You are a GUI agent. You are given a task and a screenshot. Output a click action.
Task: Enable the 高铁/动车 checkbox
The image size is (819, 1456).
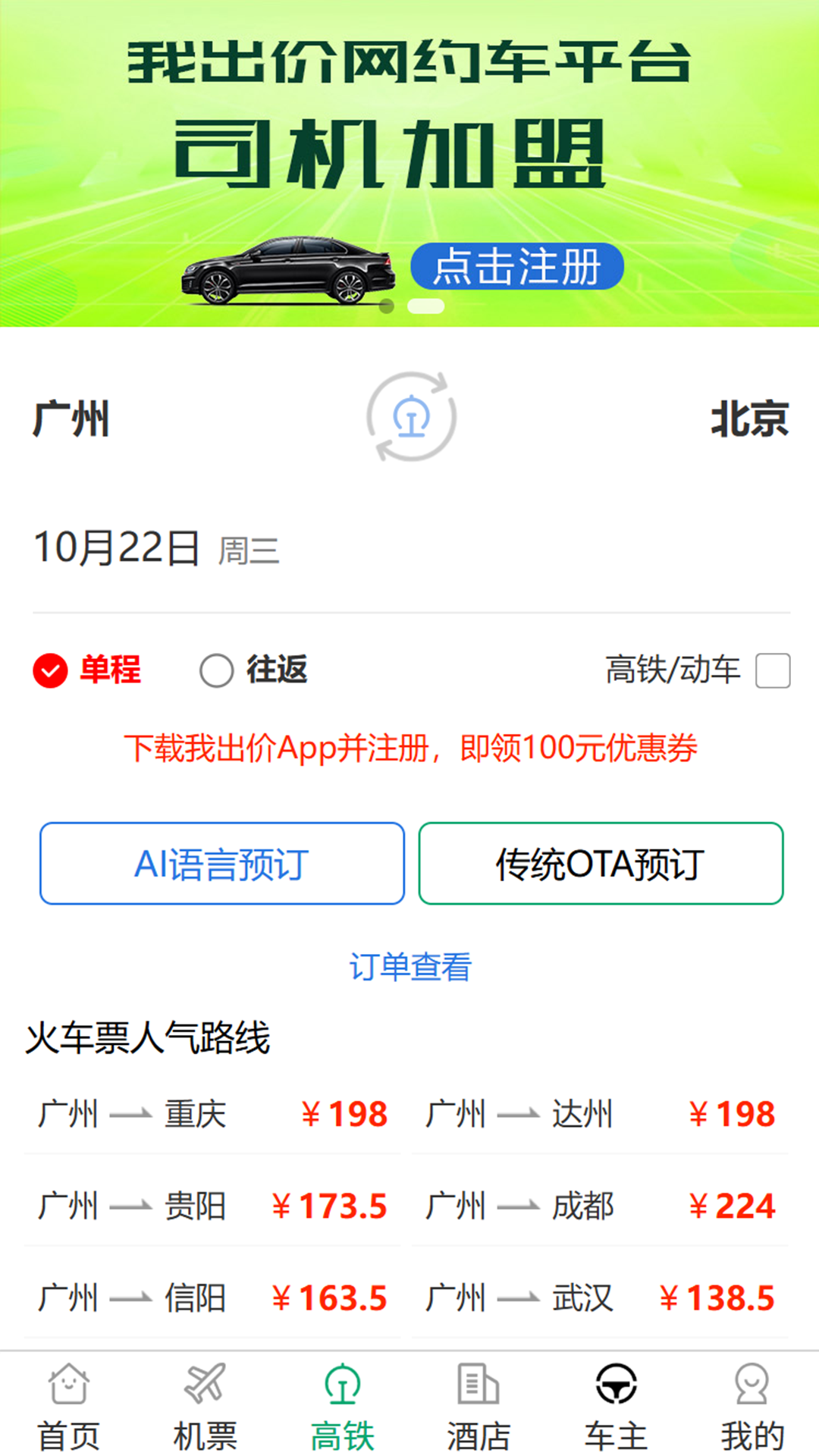(772, 672)
